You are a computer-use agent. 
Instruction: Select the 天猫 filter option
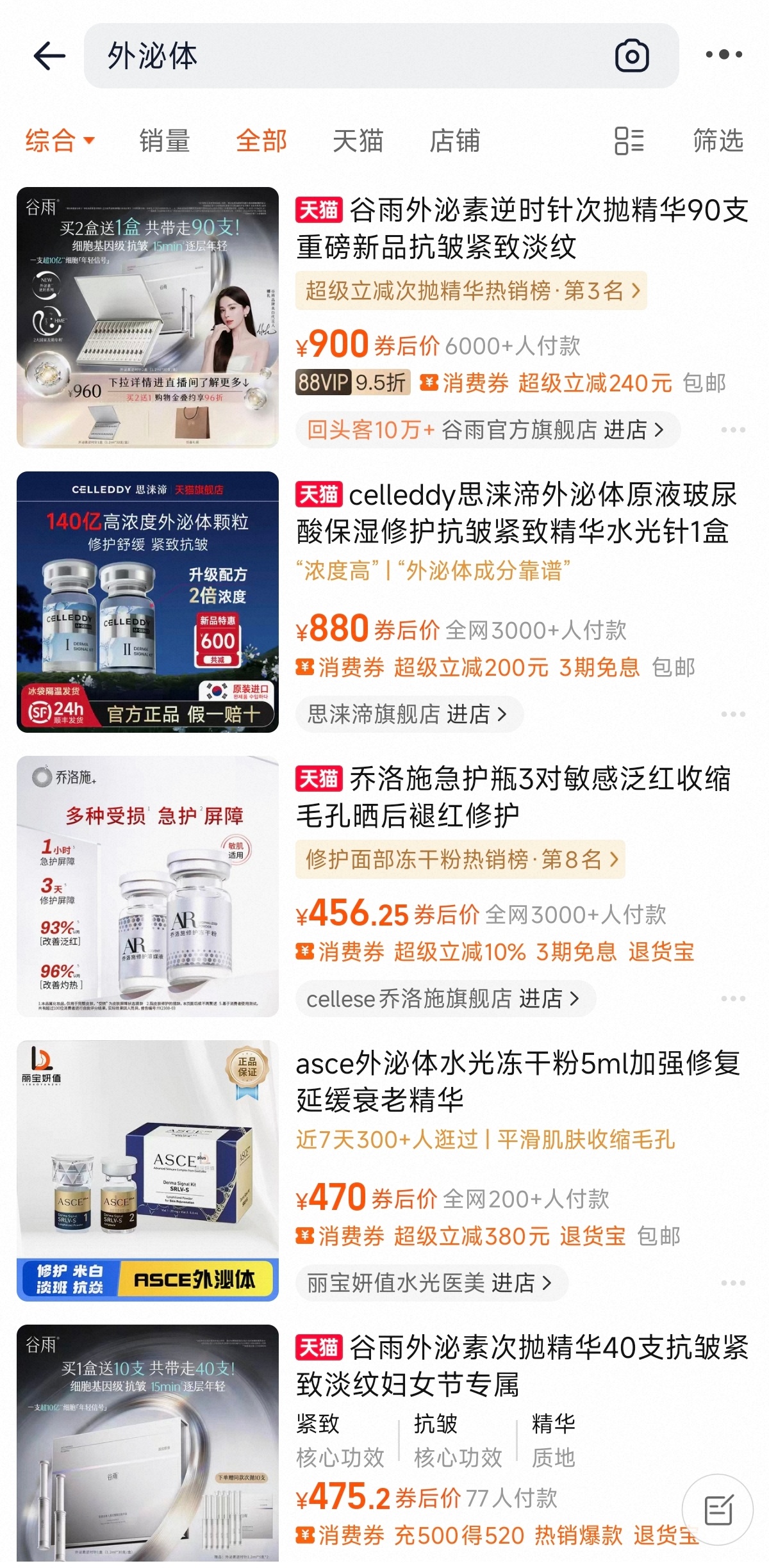pyautogui.click(x=359, y=140)
